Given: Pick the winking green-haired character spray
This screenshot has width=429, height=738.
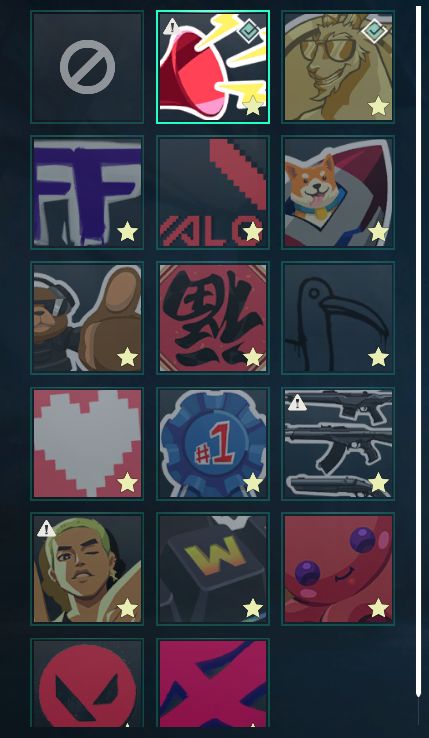Looking at the screenshot, I should point(87,569).
